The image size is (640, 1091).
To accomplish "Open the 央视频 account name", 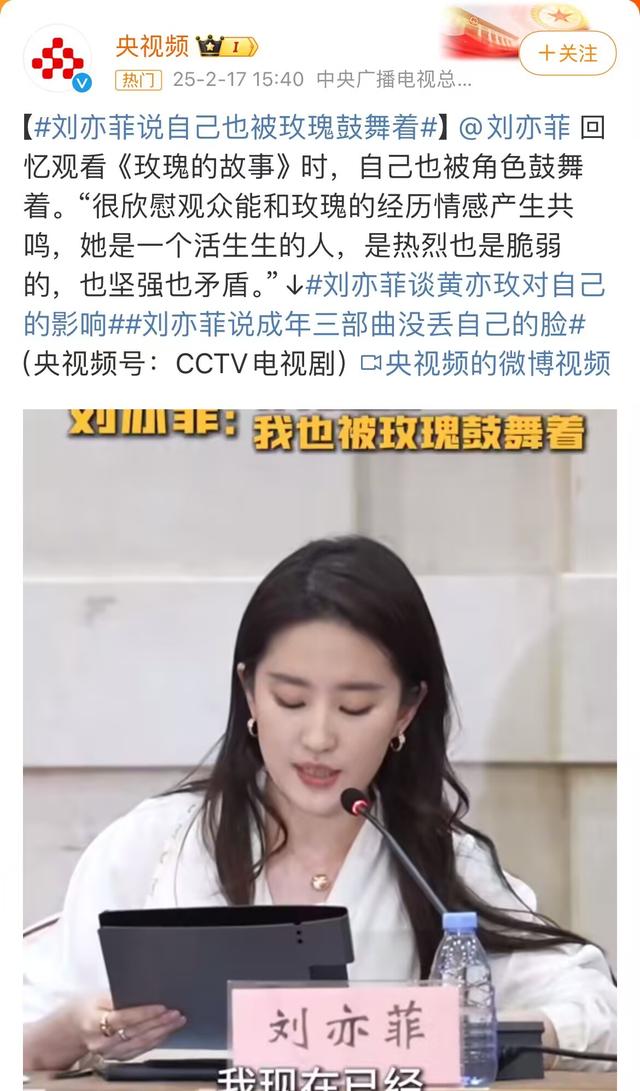I will click(152, 45).
